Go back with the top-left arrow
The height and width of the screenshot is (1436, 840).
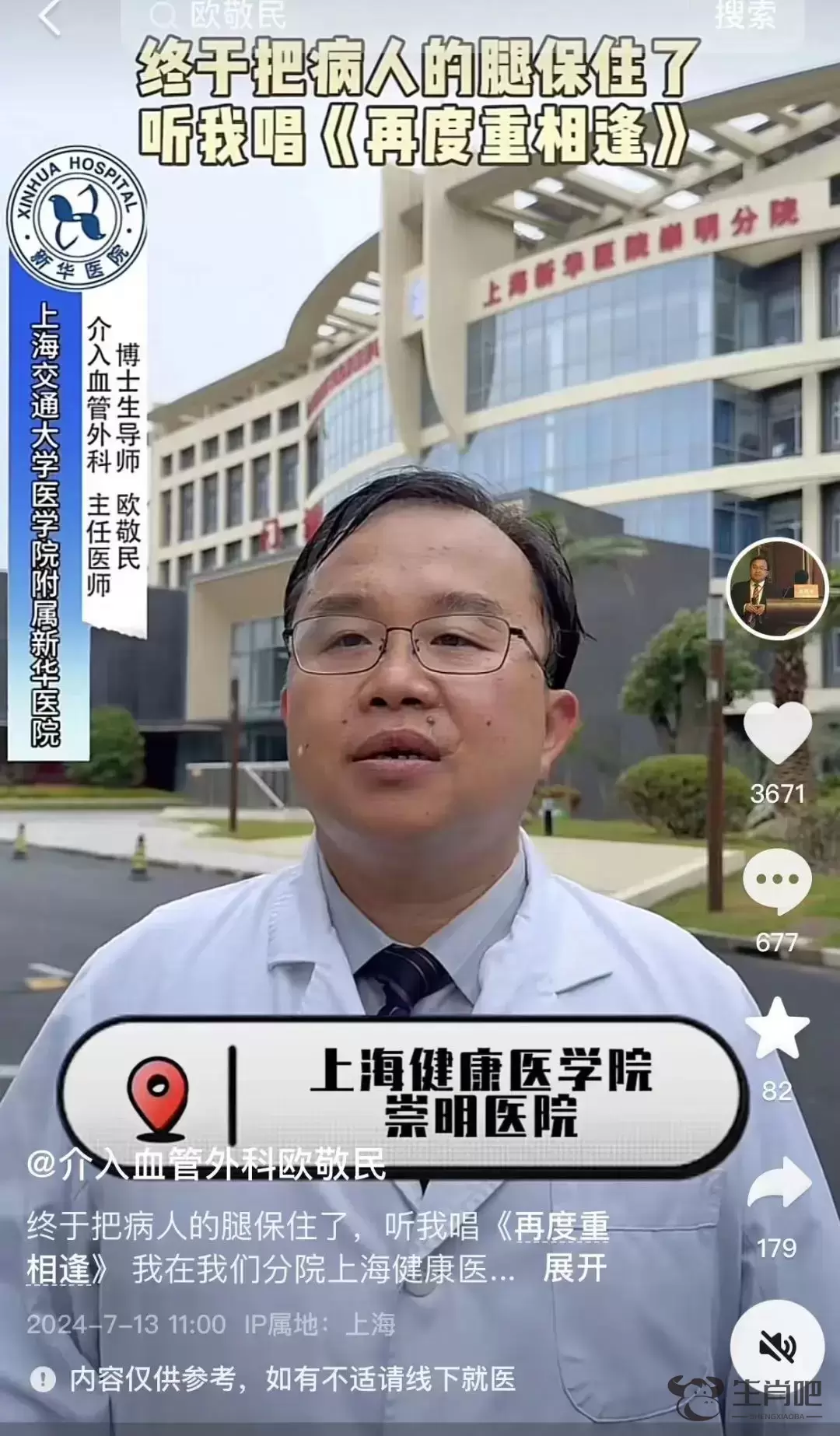49,17
